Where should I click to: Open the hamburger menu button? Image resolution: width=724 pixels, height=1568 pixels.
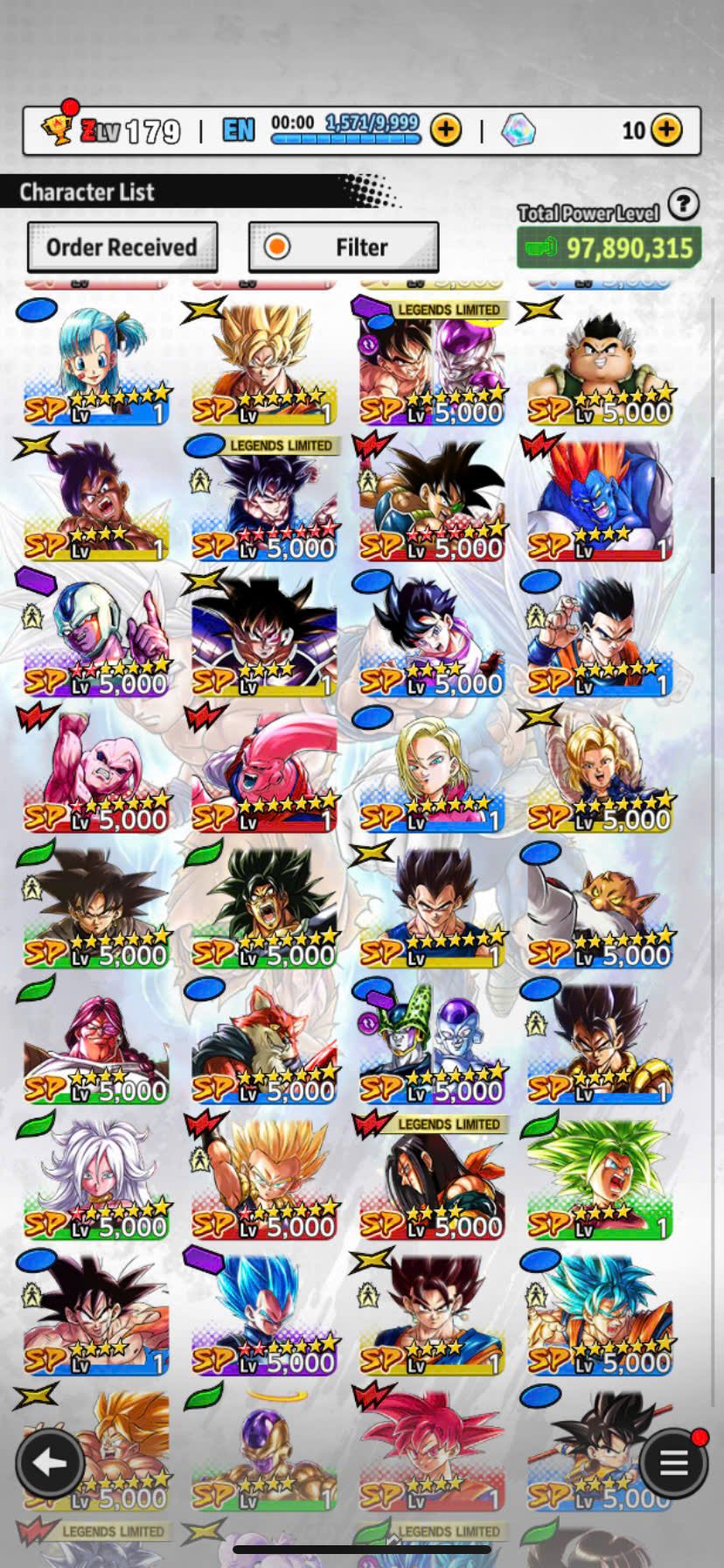pyautogui.click(x=672, y=1462)
